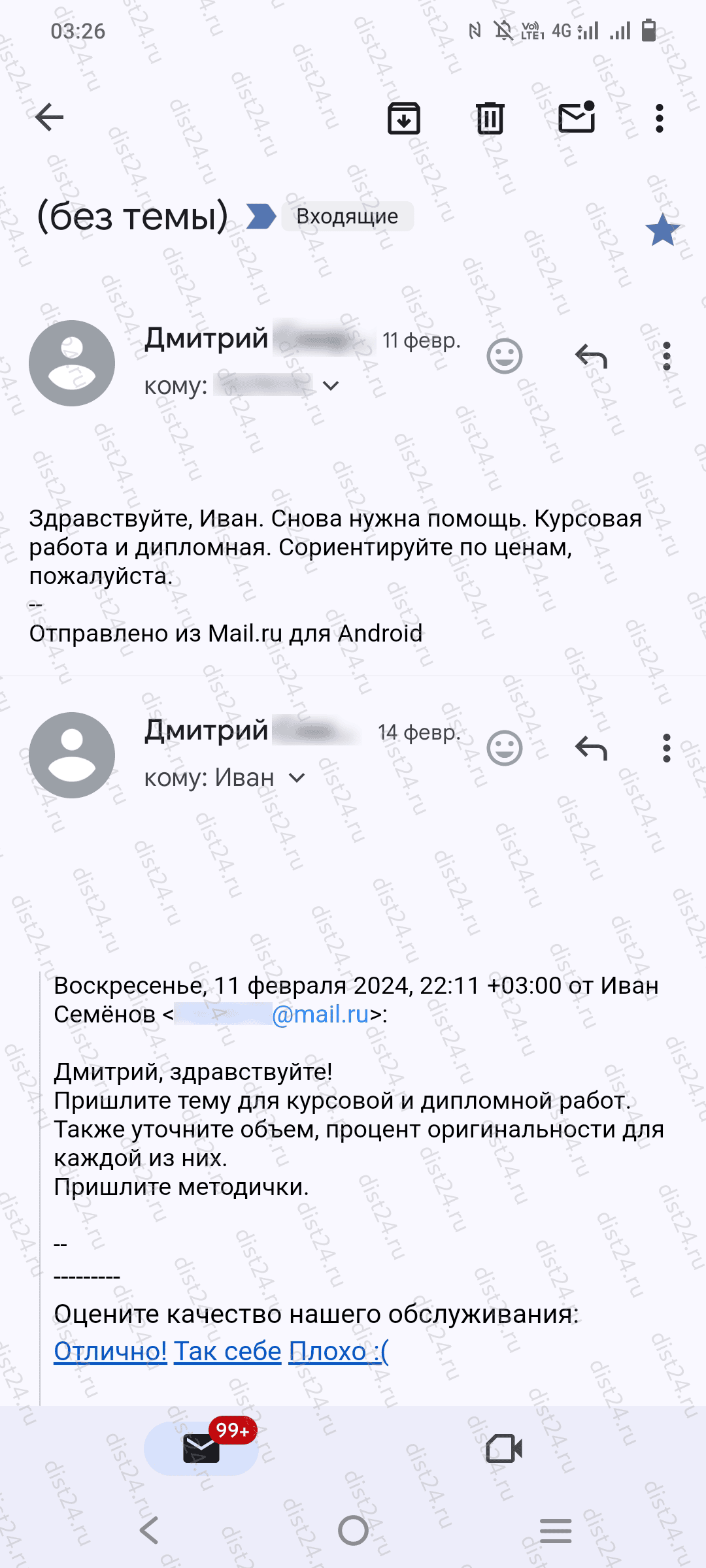Open more options for 14 февр. message
The image size is (706, 1568).
coord(666,749)
